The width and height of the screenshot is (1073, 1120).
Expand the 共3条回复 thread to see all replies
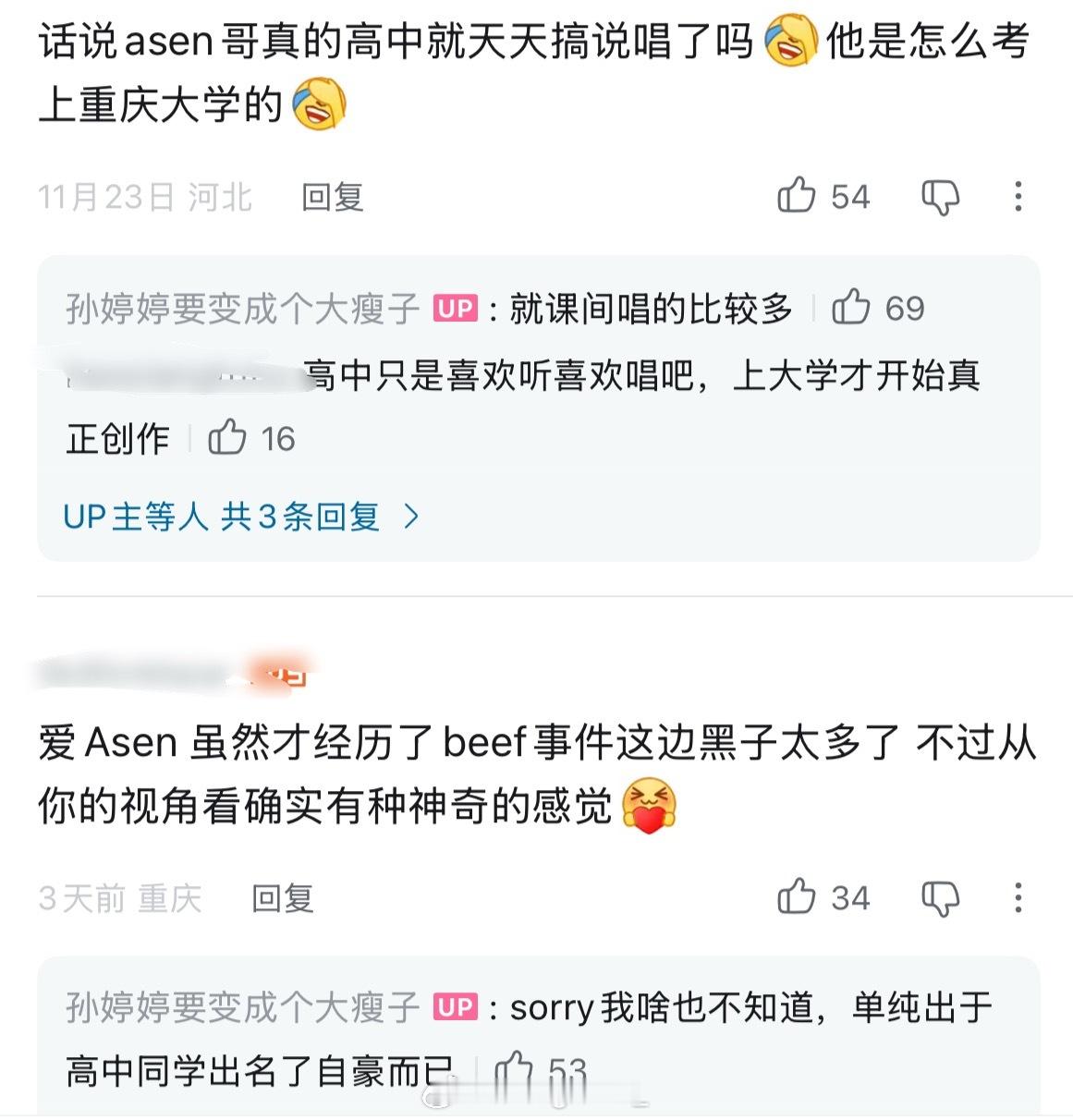coord(299,517)
